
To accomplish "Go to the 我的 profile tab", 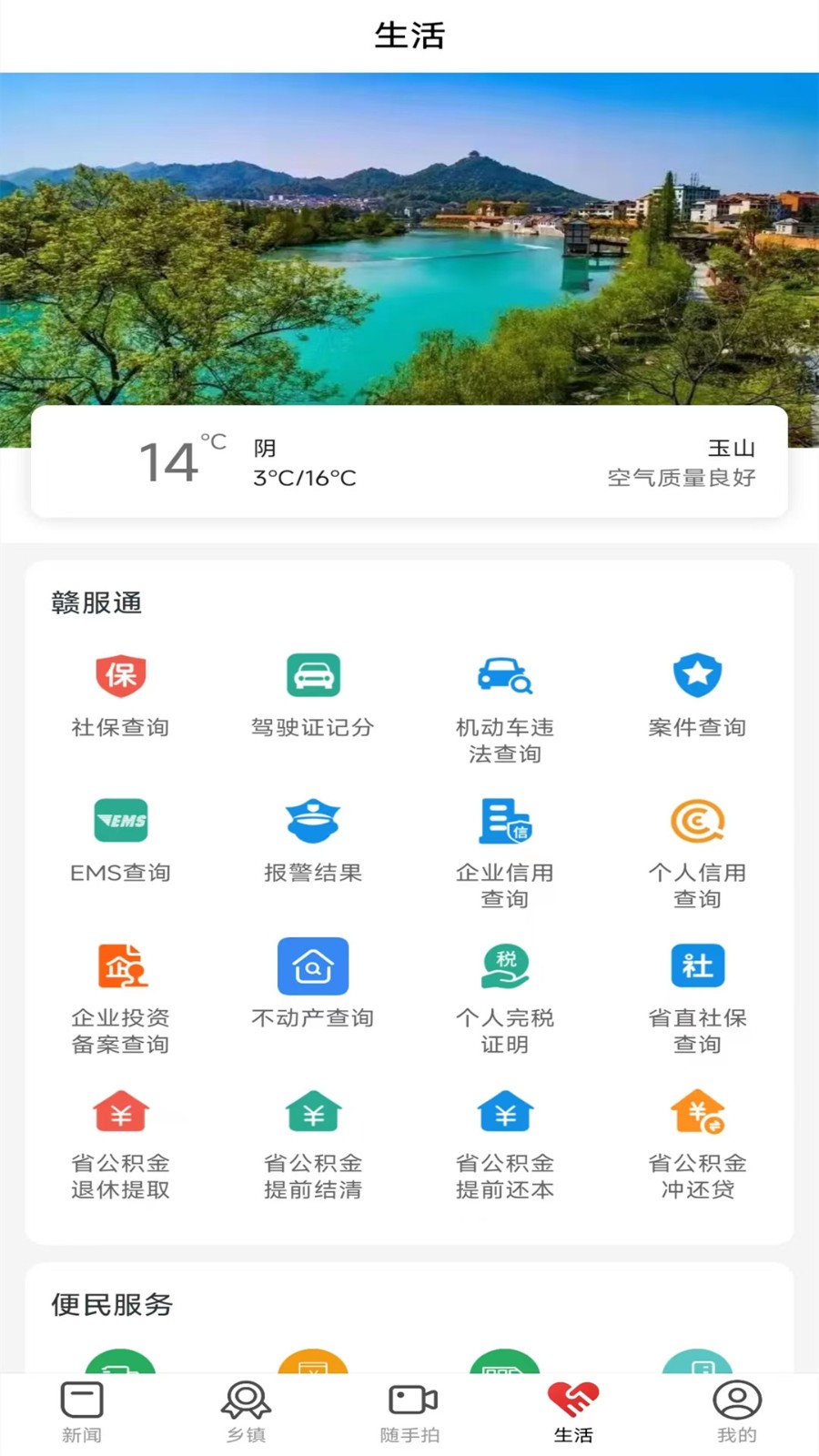I will coord(737,1409).
